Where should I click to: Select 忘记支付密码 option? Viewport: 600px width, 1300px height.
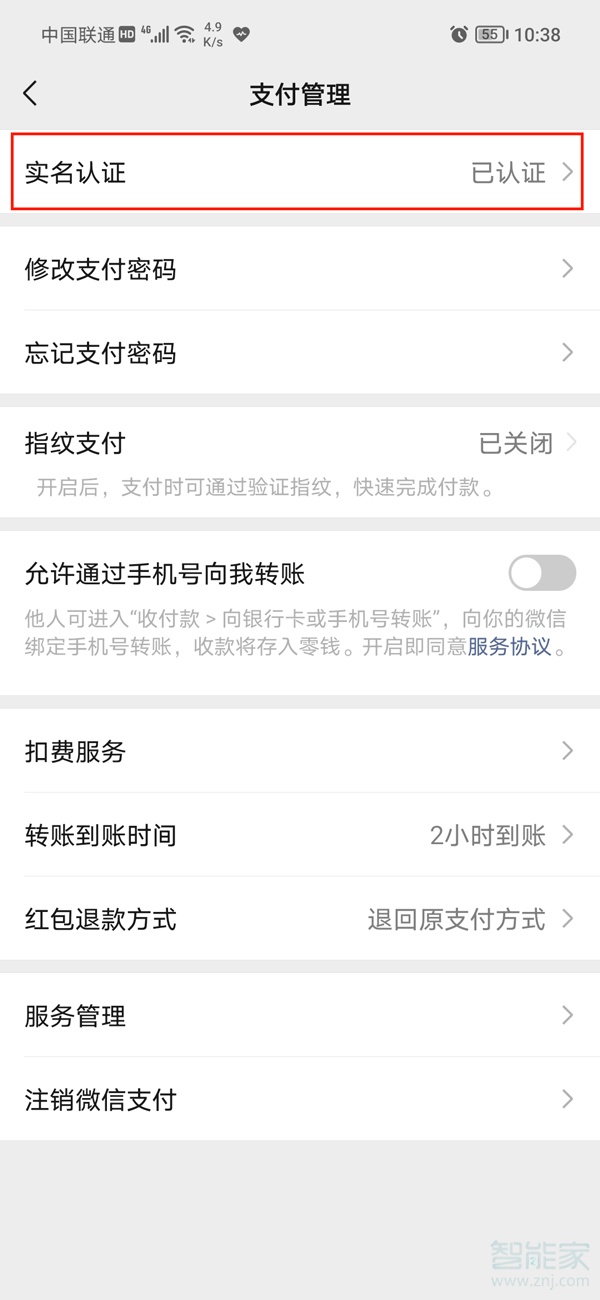point(300,353)
